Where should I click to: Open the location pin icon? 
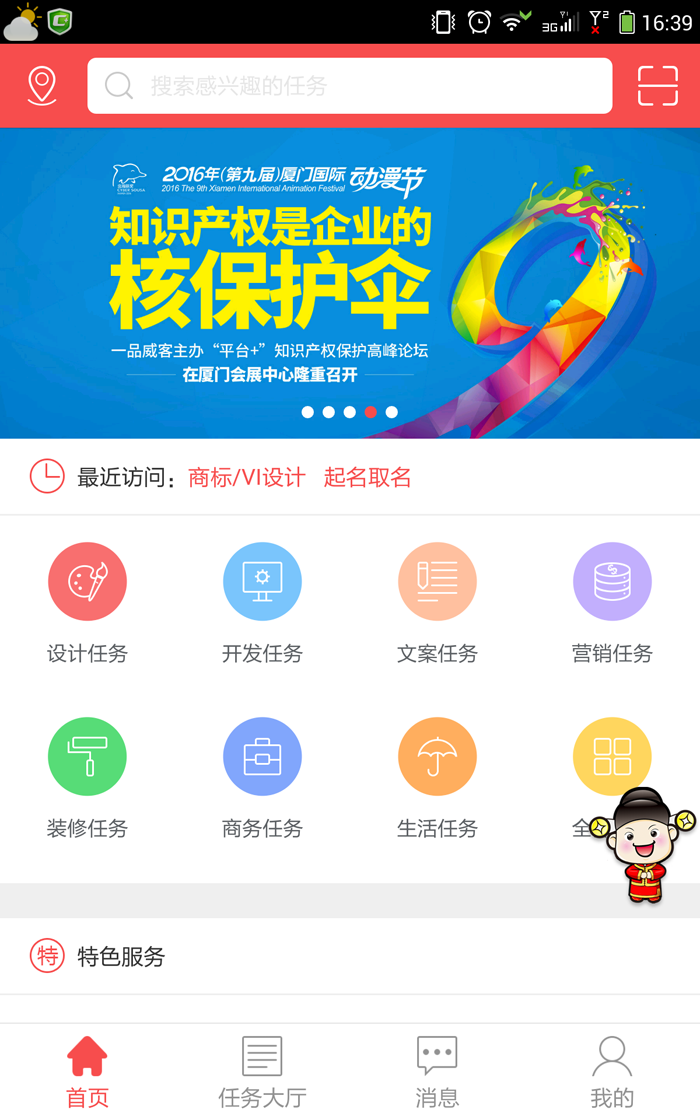[41, 86]
